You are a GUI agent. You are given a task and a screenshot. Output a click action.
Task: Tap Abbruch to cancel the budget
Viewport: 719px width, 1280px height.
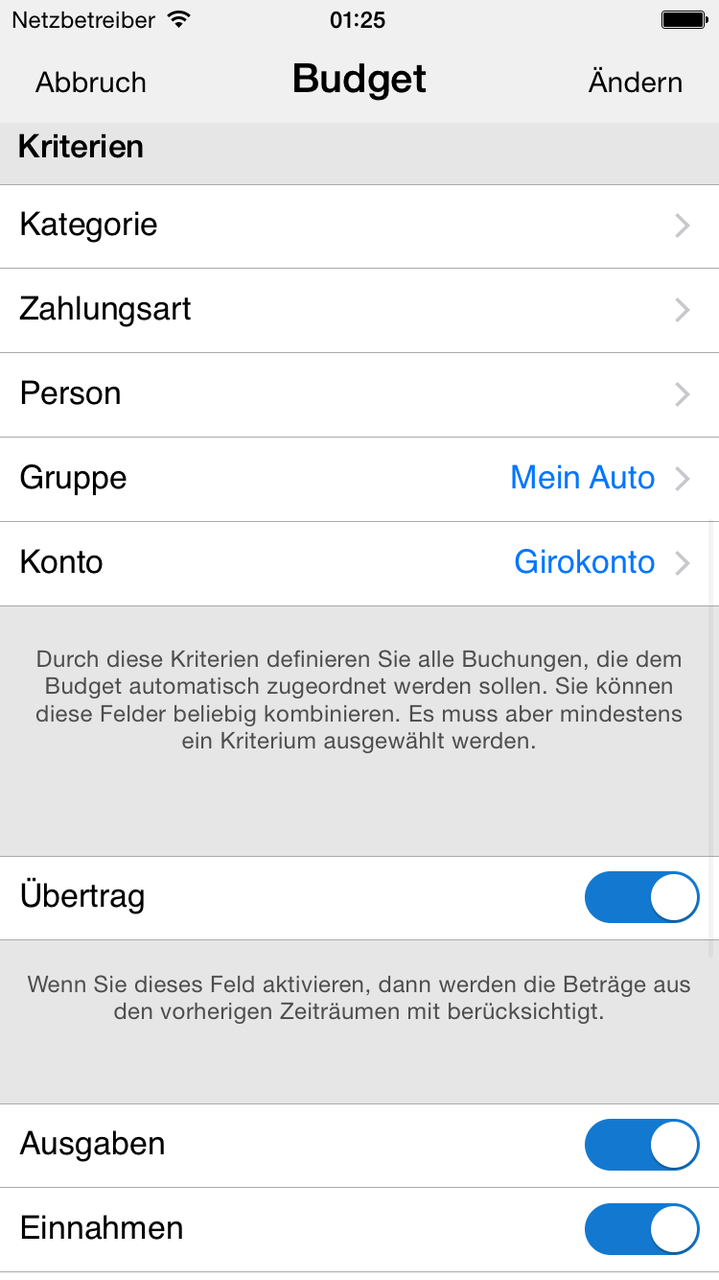(91, 82)
